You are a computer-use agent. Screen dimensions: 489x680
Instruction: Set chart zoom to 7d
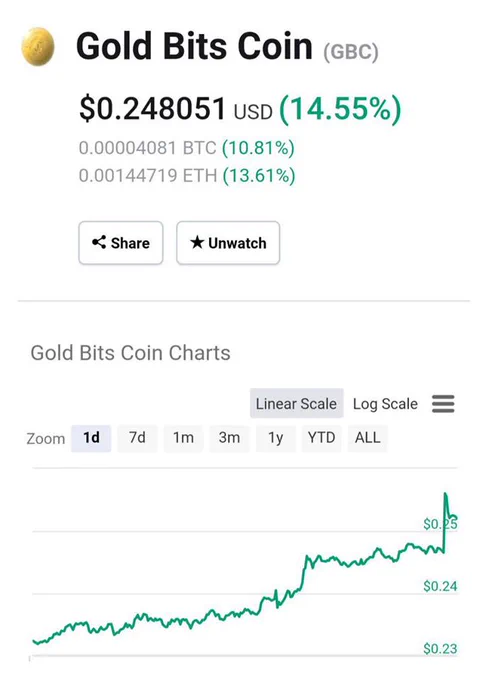pyautogui.click(x=137, y=438)
